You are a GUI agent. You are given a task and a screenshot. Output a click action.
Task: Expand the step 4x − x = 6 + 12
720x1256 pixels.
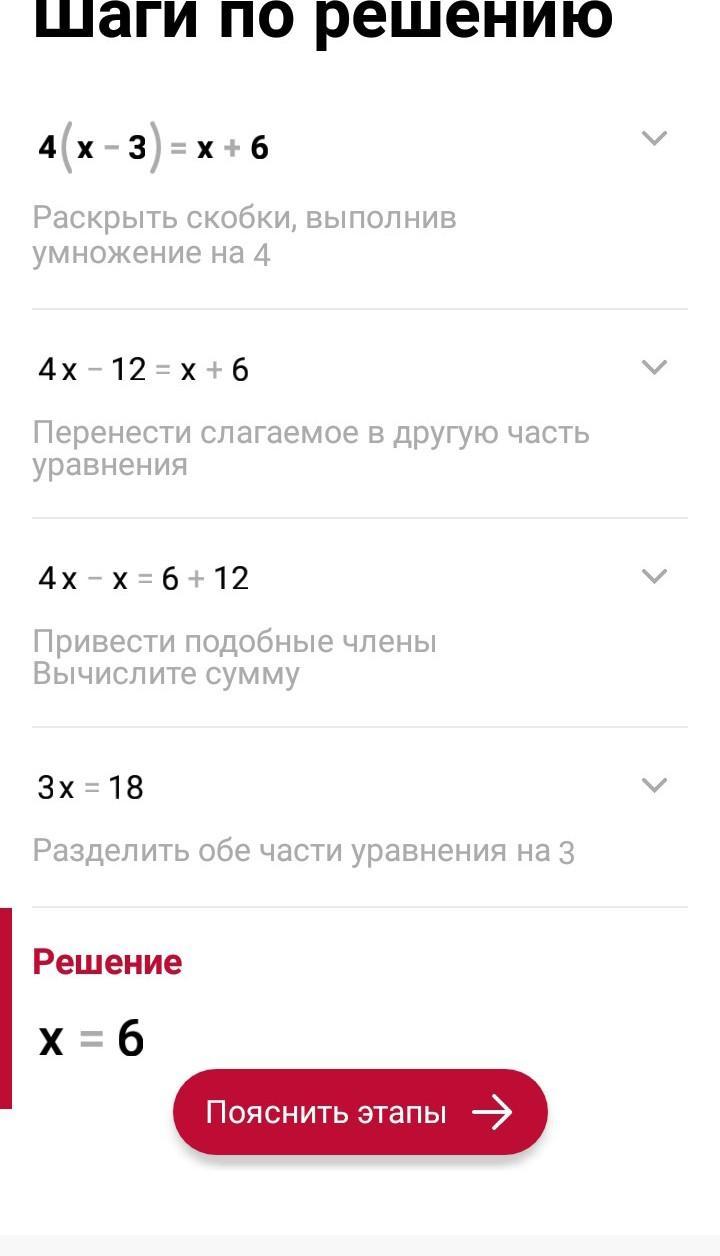pos(654,576)
